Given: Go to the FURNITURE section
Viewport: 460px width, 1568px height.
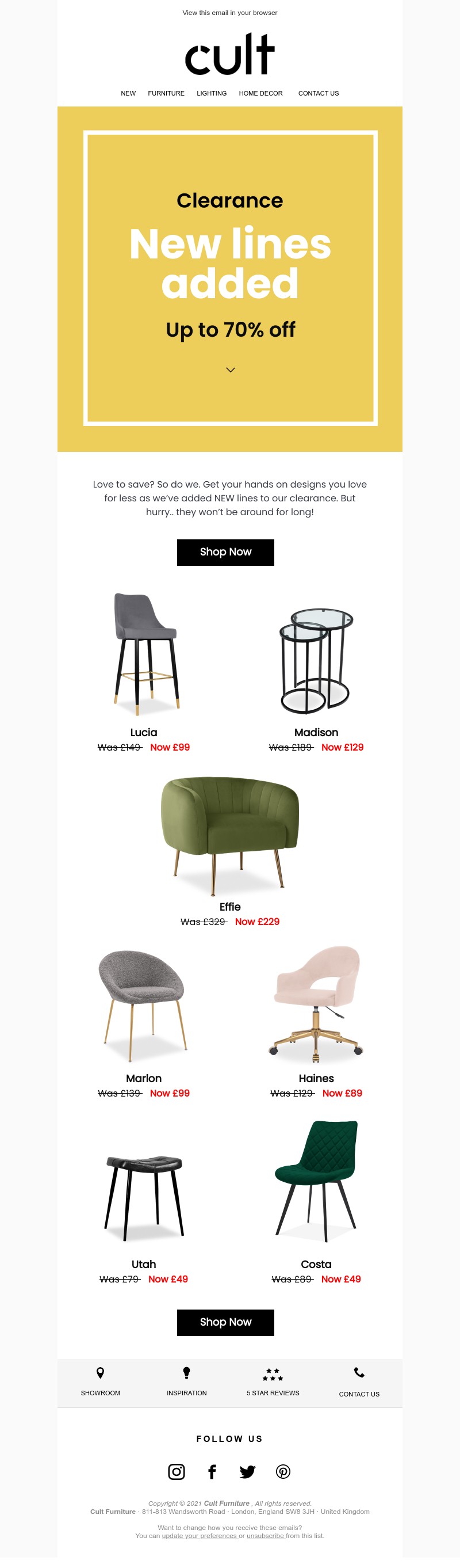Looking at the screenshot, I should [x=166, y=93].
